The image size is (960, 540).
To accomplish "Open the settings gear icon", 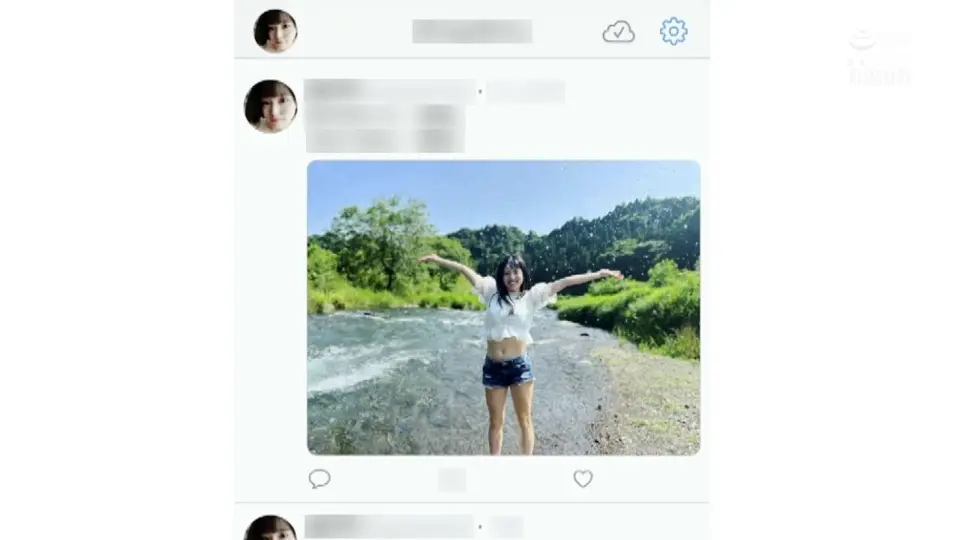I will coord(674,31).
